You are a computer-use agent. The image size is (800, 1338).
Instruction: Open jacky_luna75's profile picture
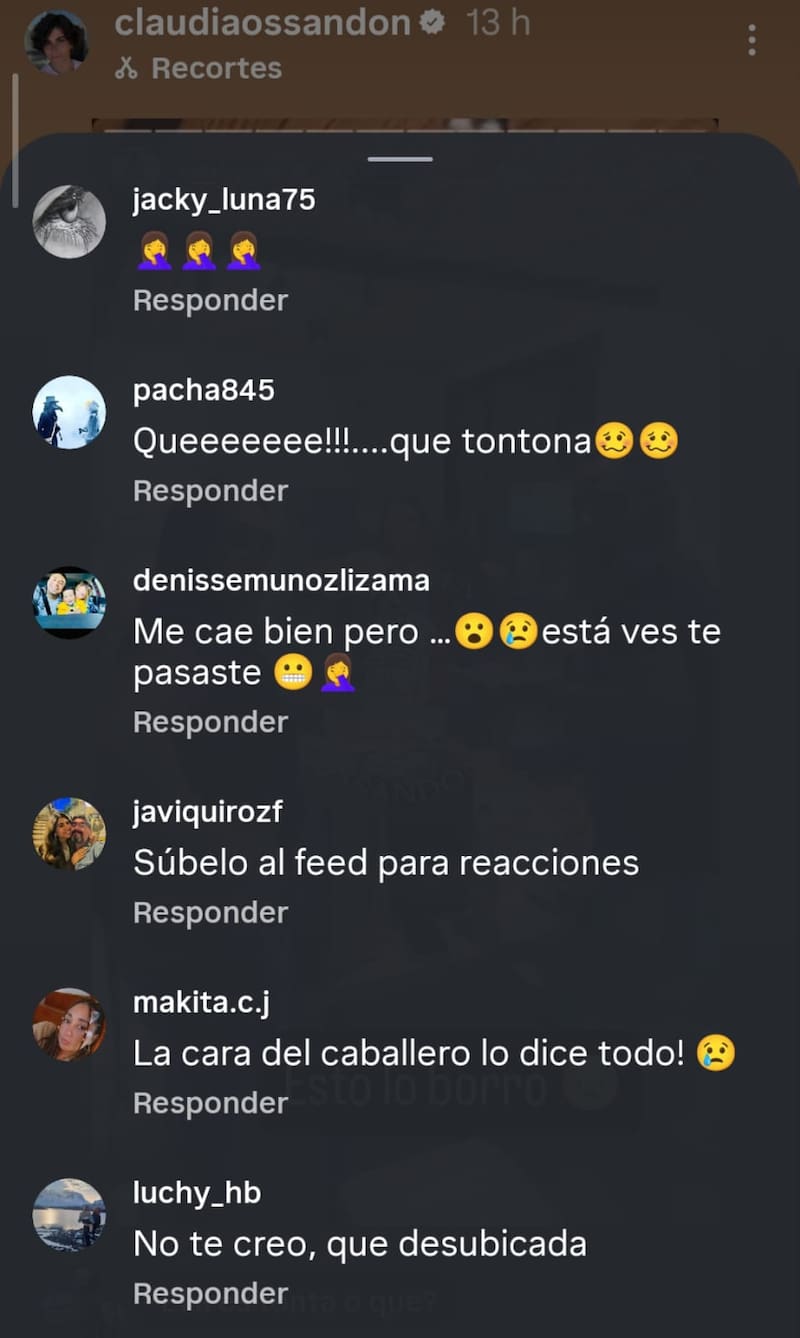pos(69,222)
